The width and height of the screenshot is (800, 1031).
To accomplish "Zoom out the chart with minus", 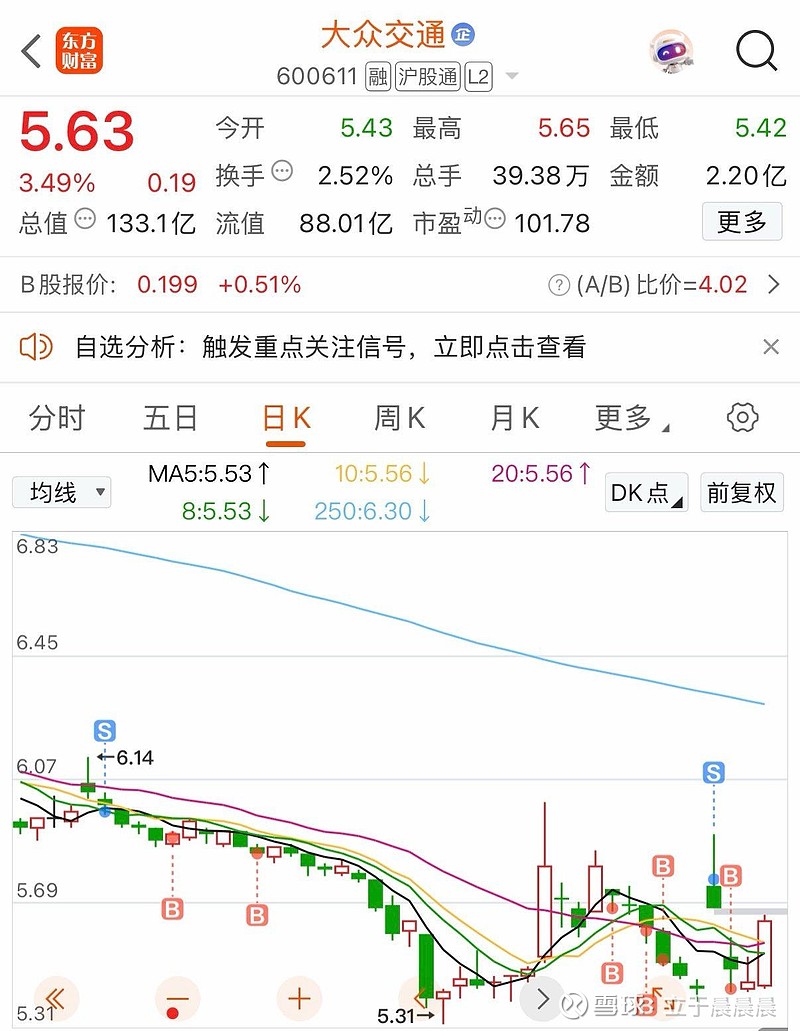I will point(178,998).
